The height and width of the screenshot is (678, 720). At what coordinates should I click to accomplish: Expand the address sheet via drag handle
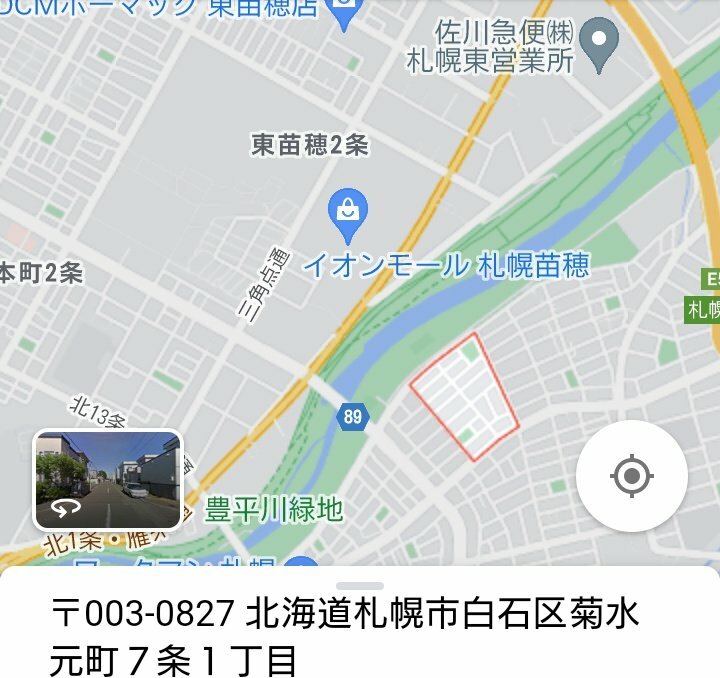pyautogui.click(x=360, y=585)
